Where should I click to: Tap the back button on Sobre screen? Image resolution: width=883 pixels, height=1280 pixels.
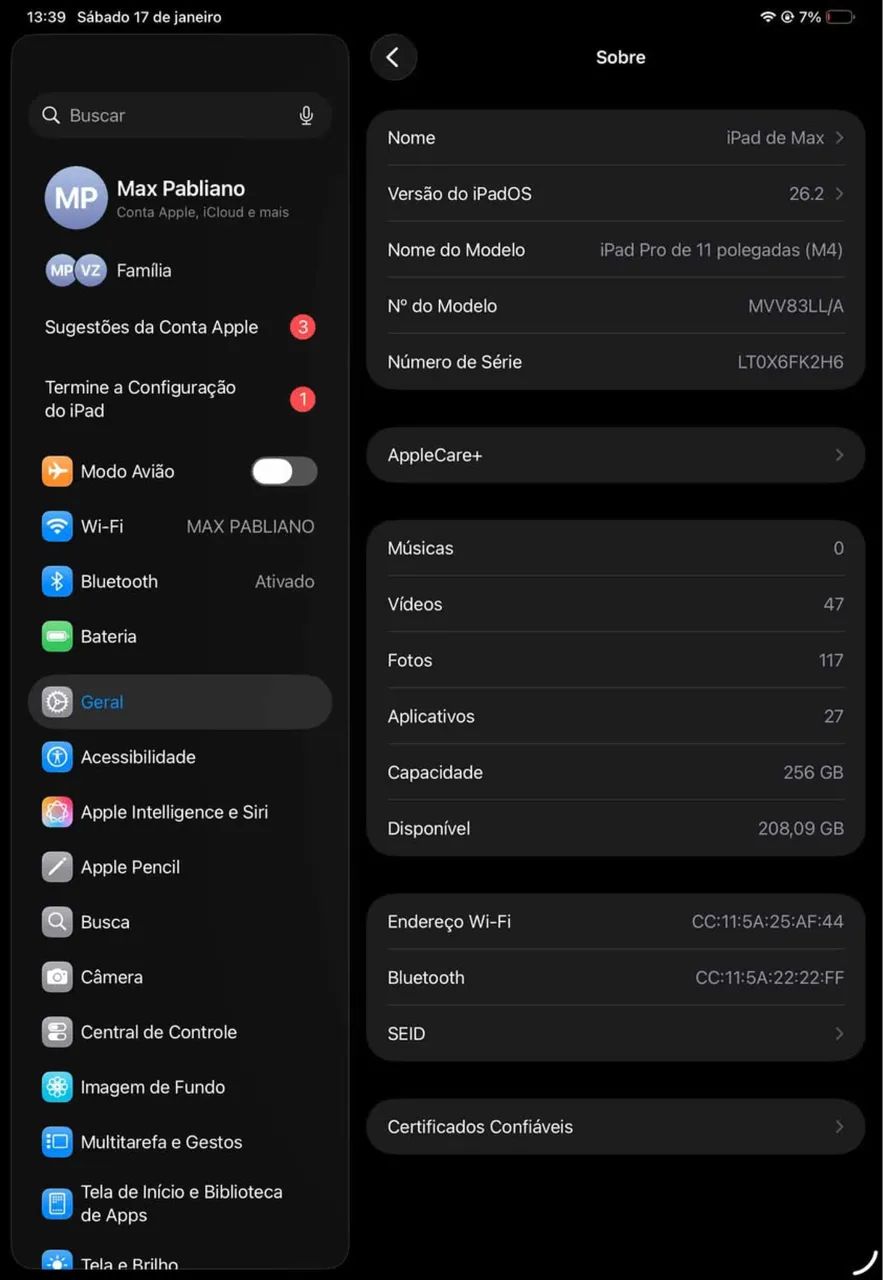coord(393,57)
